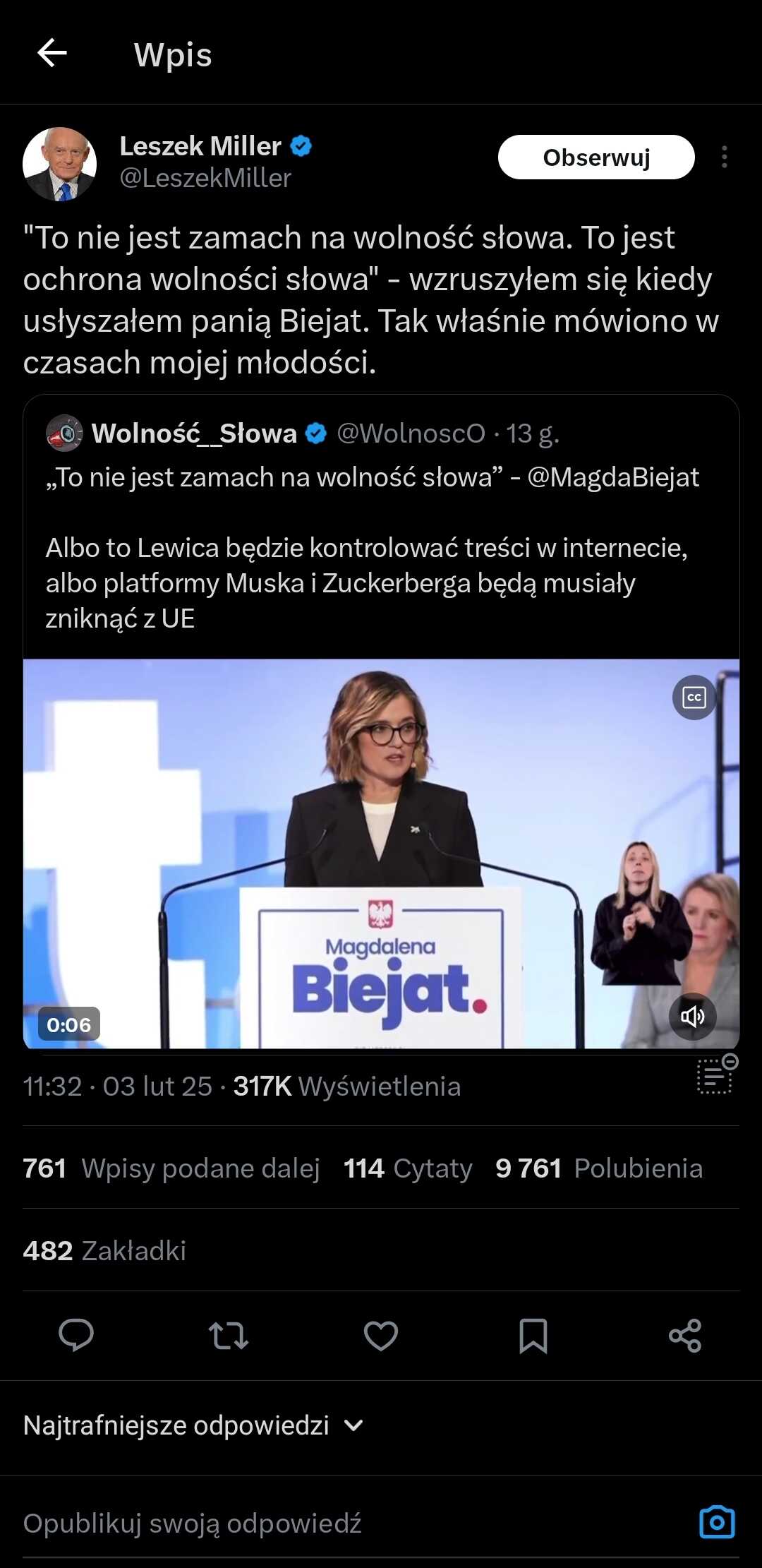762x1568 pixels.
Task: View the 114 Cytaty list
Action: [408, 1168]
